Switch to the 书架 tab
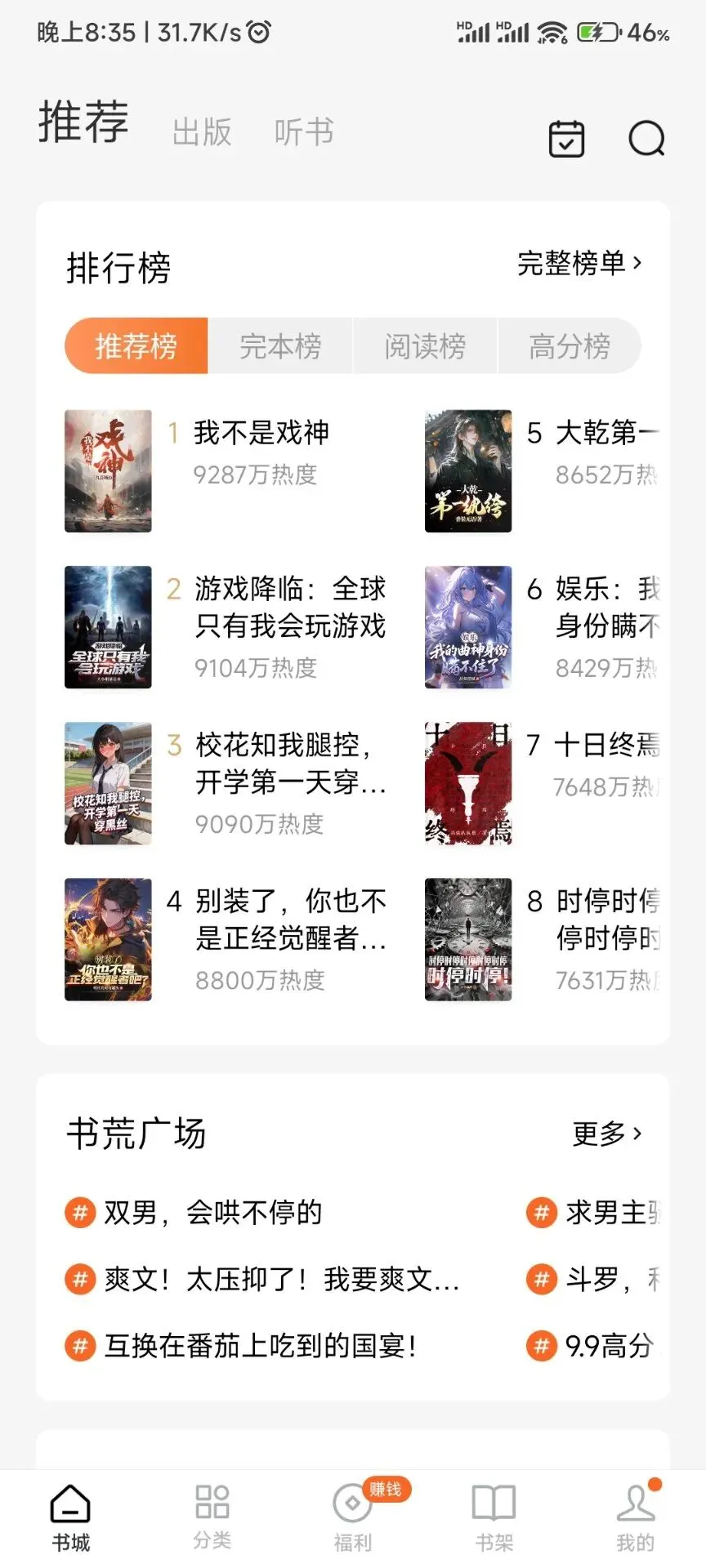 (x=494, y=1517)
